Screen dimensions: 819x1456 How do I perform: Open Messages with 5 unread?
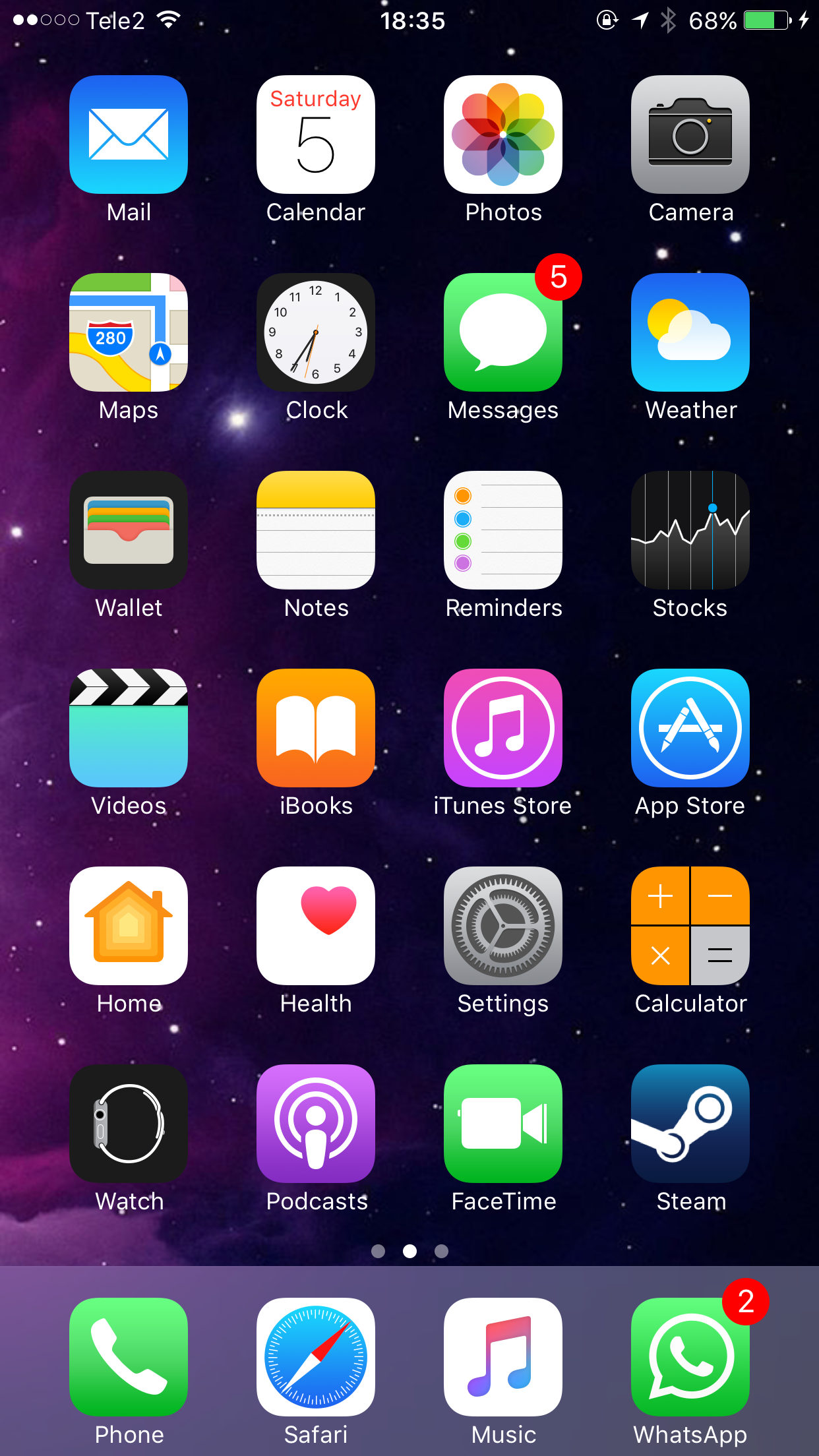[503, 332]
